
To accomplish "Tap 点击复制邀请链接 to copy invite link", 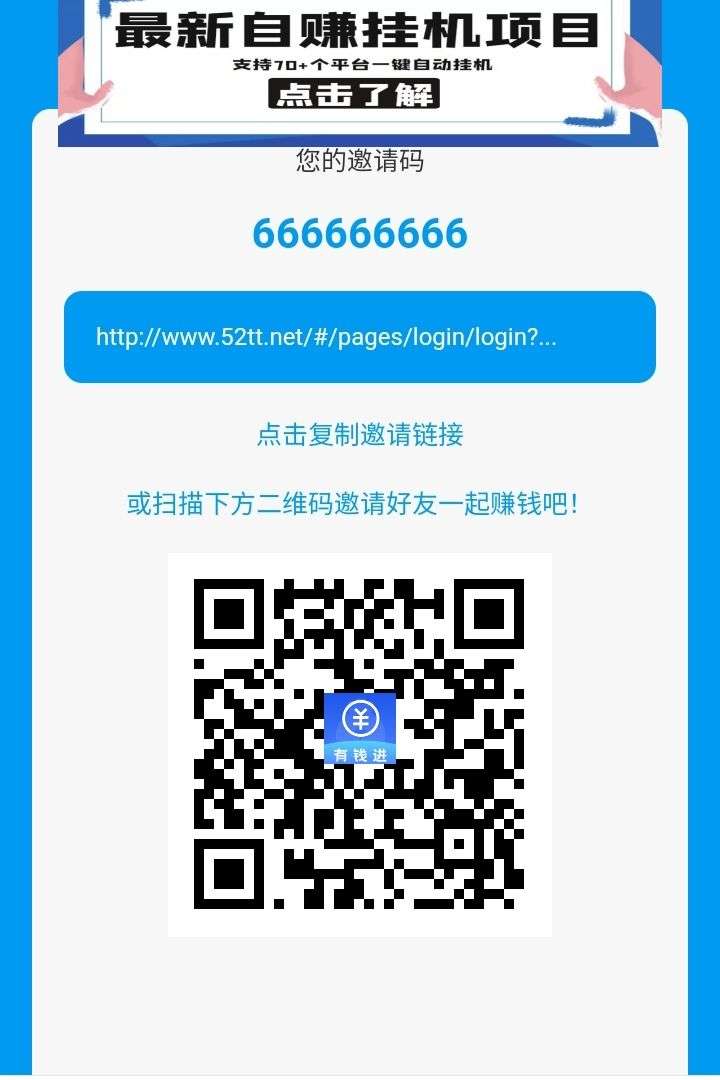I will [360, 435].
